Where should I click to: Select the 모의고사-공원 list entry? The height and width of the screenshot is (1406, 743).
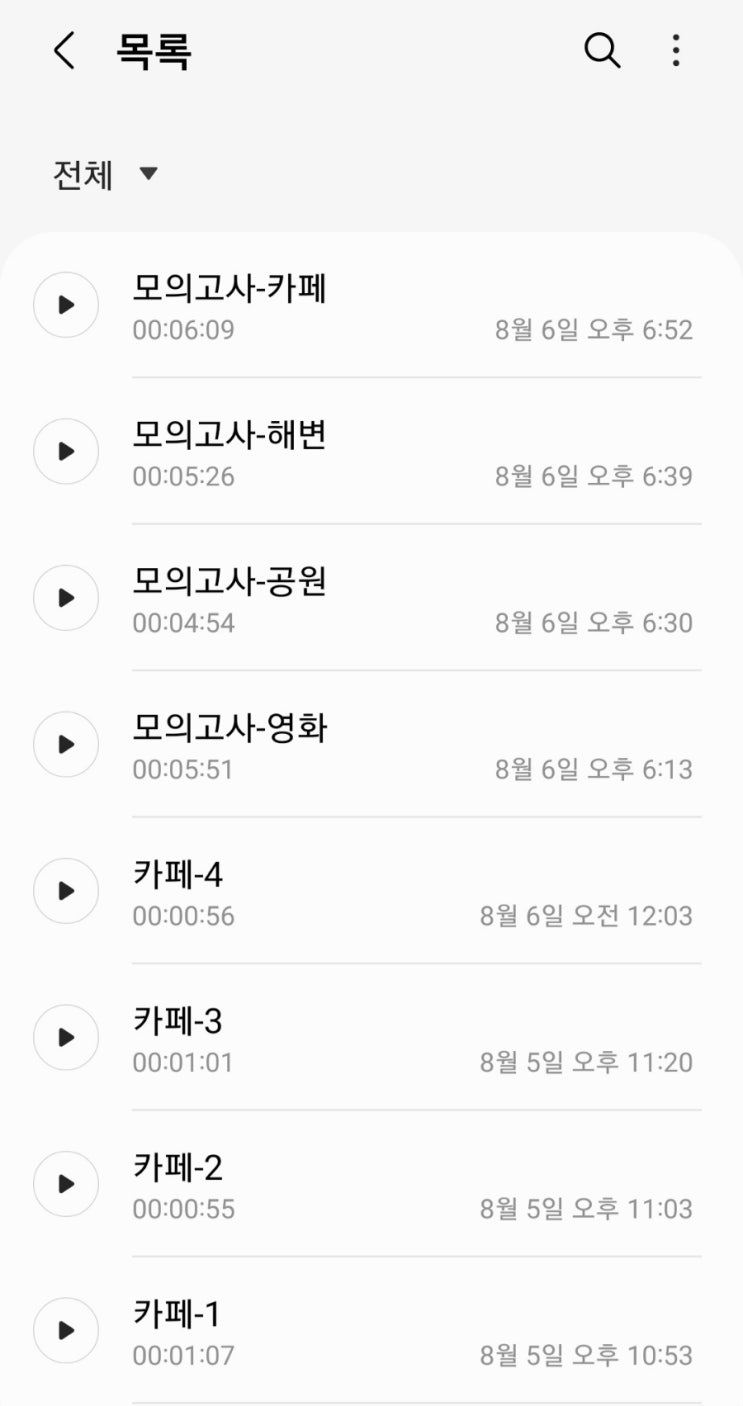click(410, 598)
